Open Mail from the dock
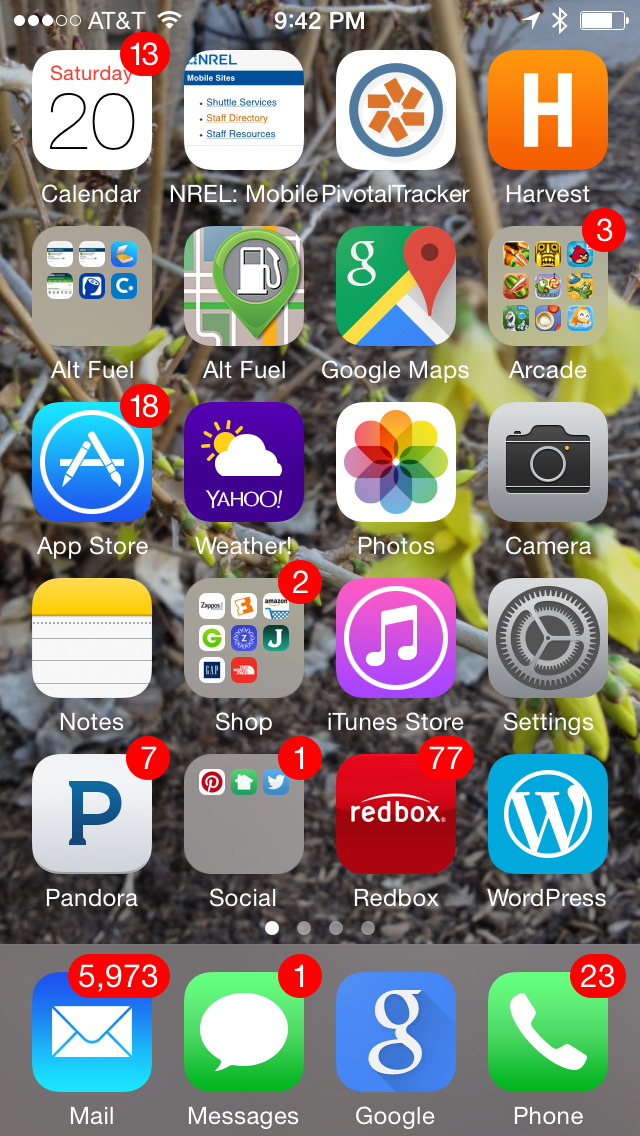640x1136 pixels. [92, 1032]
